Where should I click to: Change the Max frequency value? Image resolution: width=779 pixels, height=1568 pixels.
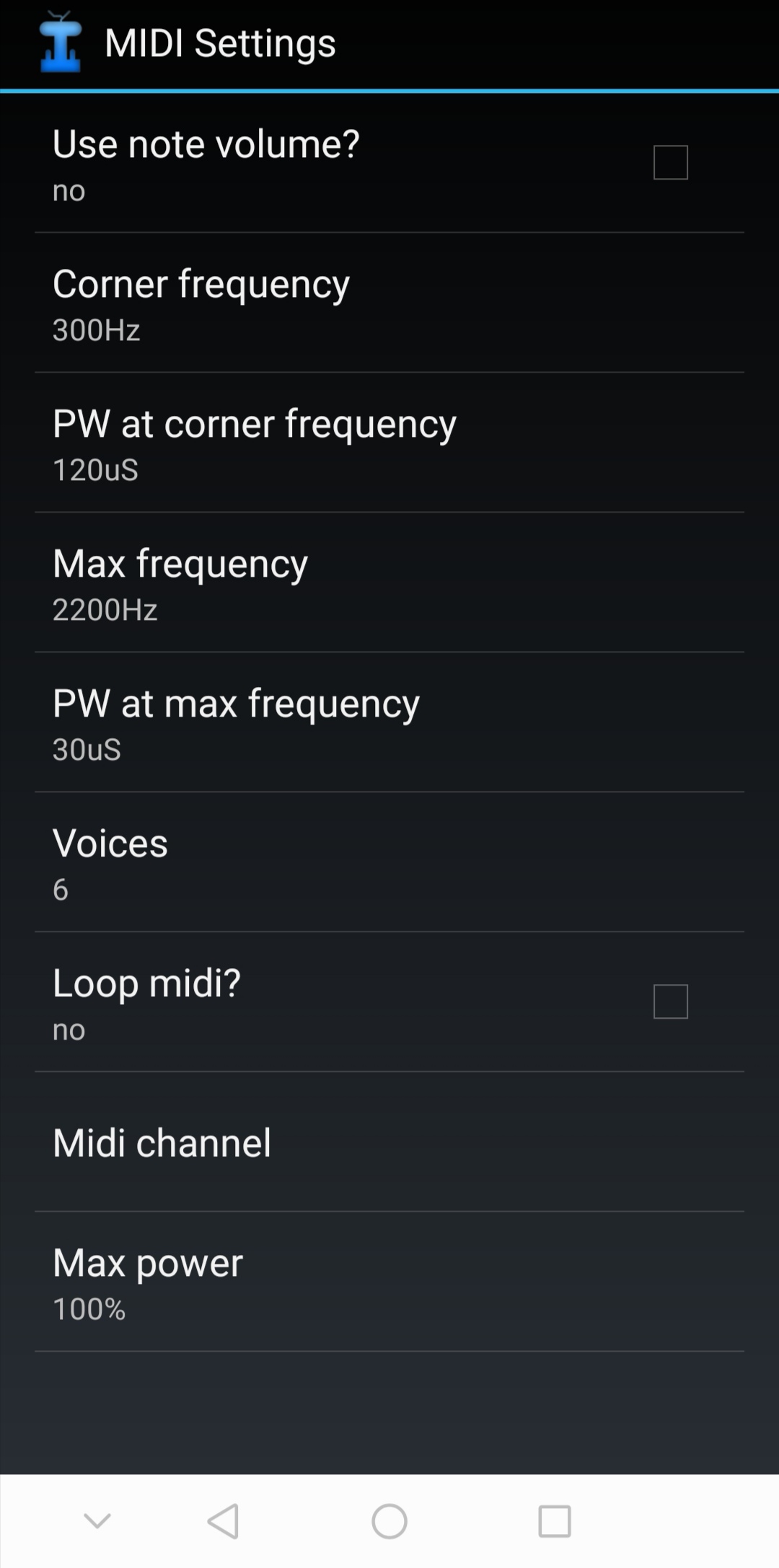[389, 583]
